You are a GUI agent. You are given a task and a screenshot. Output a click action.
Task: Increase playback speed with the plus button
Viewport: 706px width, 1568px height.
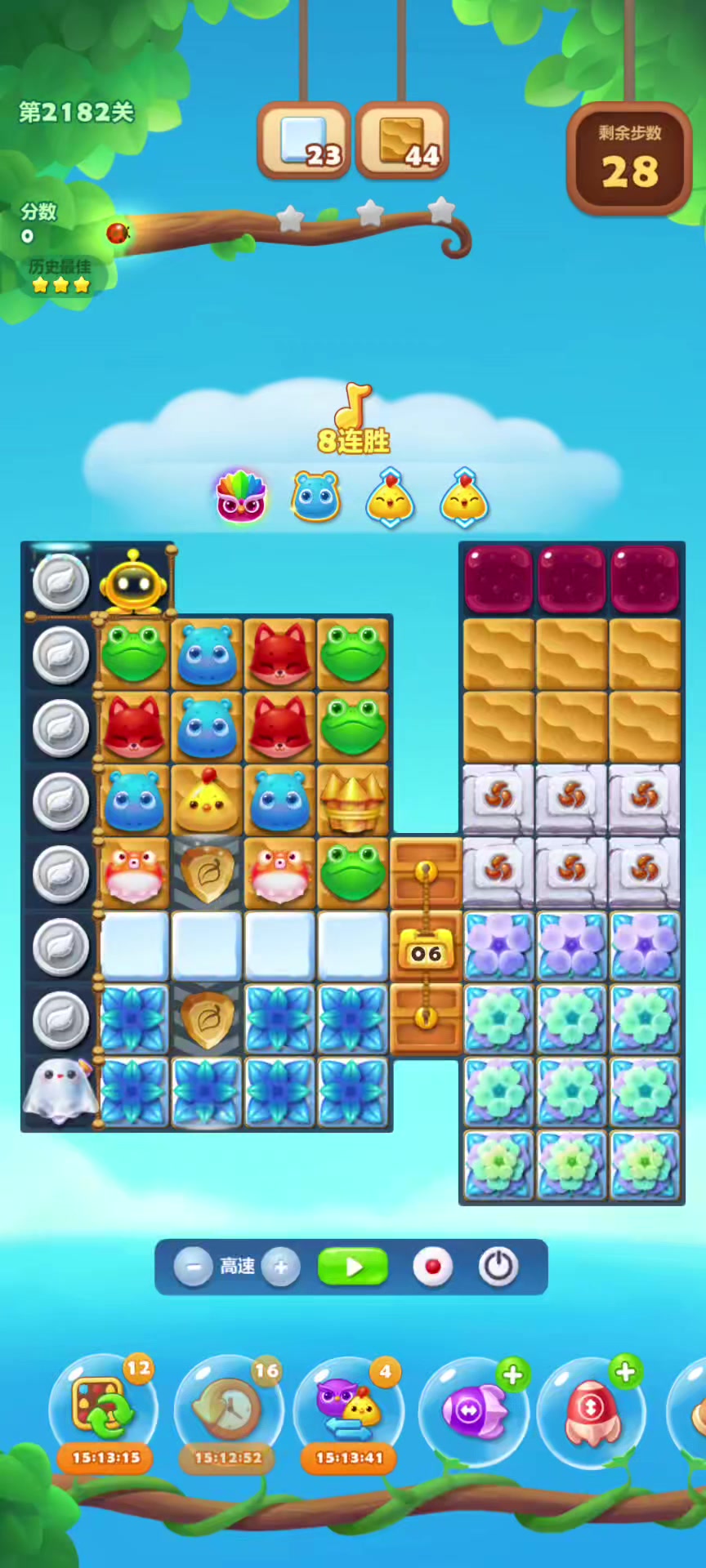tap(281, 1267)
